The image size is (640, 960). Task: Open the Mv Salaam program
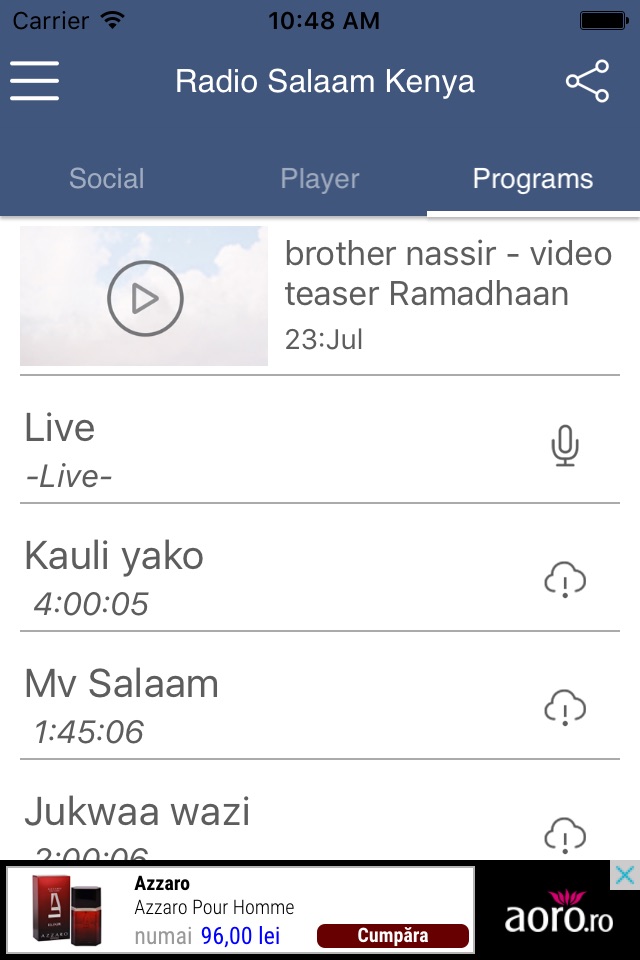pos(250,705)
